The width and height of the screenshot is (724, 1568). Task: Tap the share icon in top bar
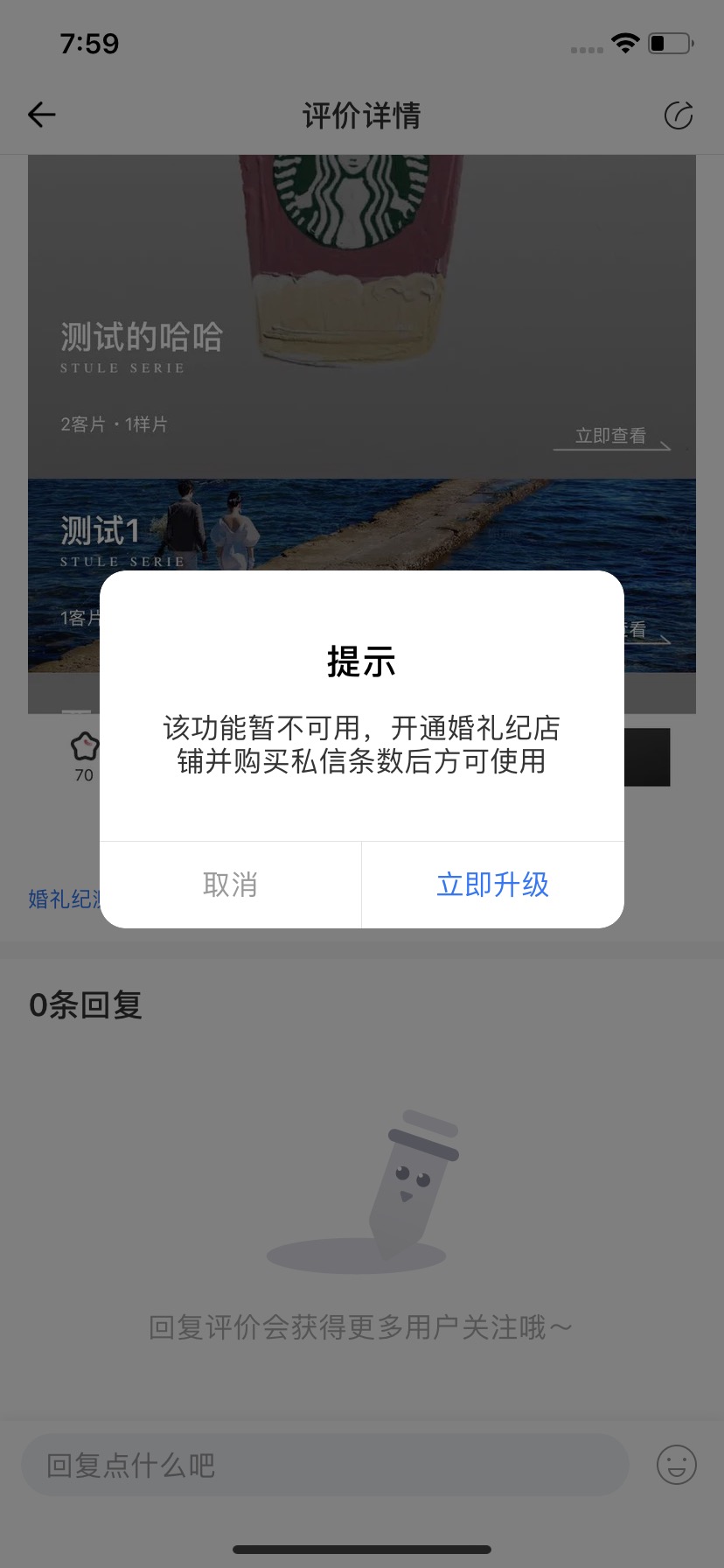678,115
